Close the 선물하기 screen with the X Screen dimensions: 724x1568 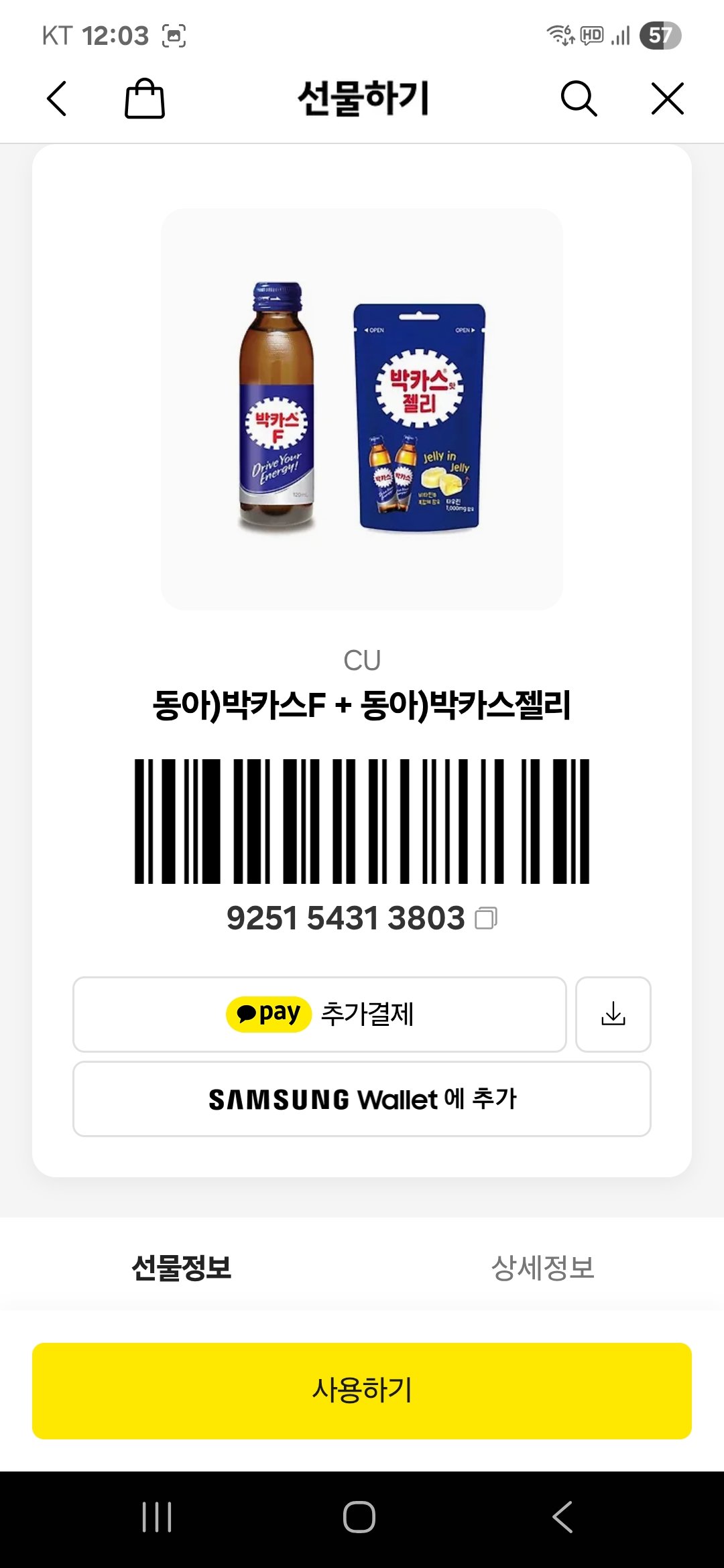pyautogui.click(x=667, y=99)
